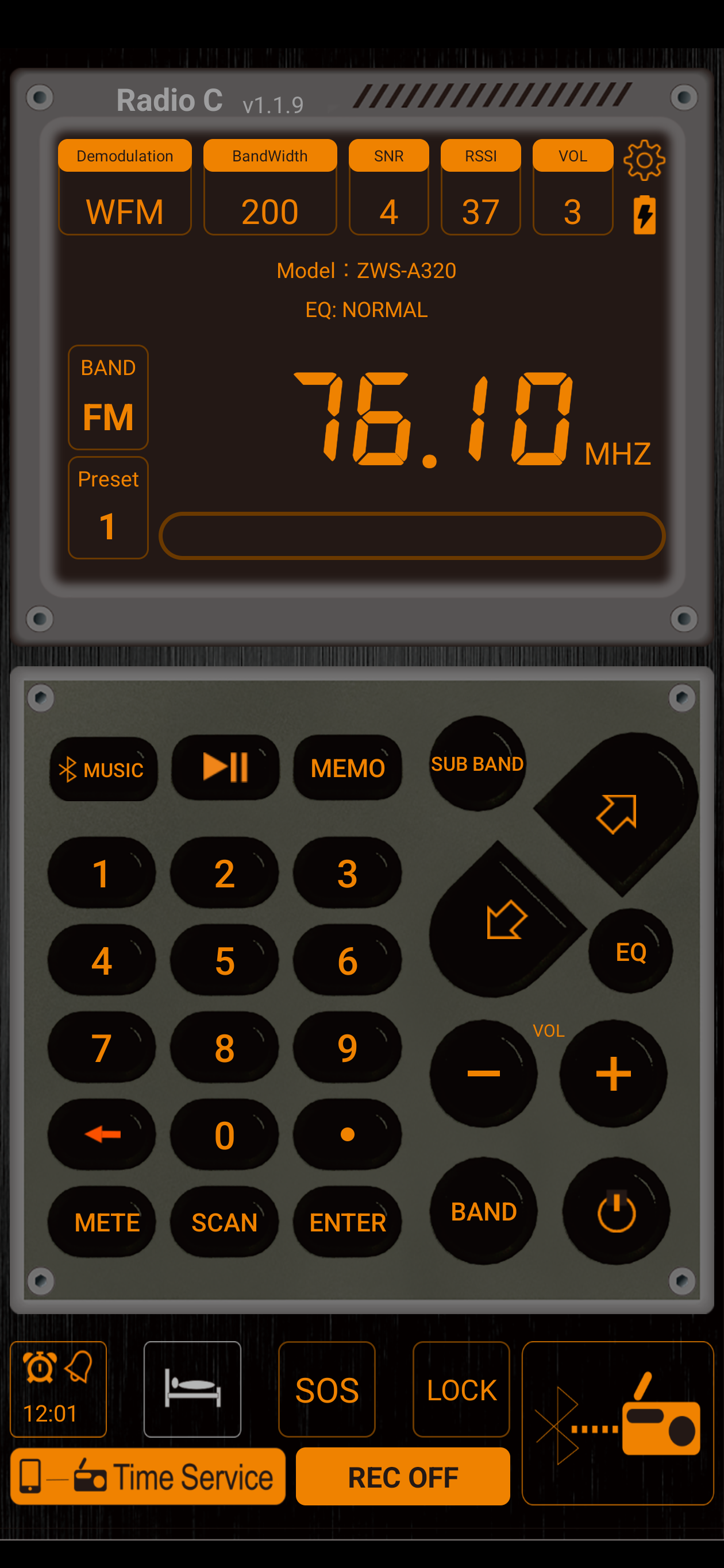Tap the SCAN button
This screenshot has height=1568, width=724.
point(224,1222)
